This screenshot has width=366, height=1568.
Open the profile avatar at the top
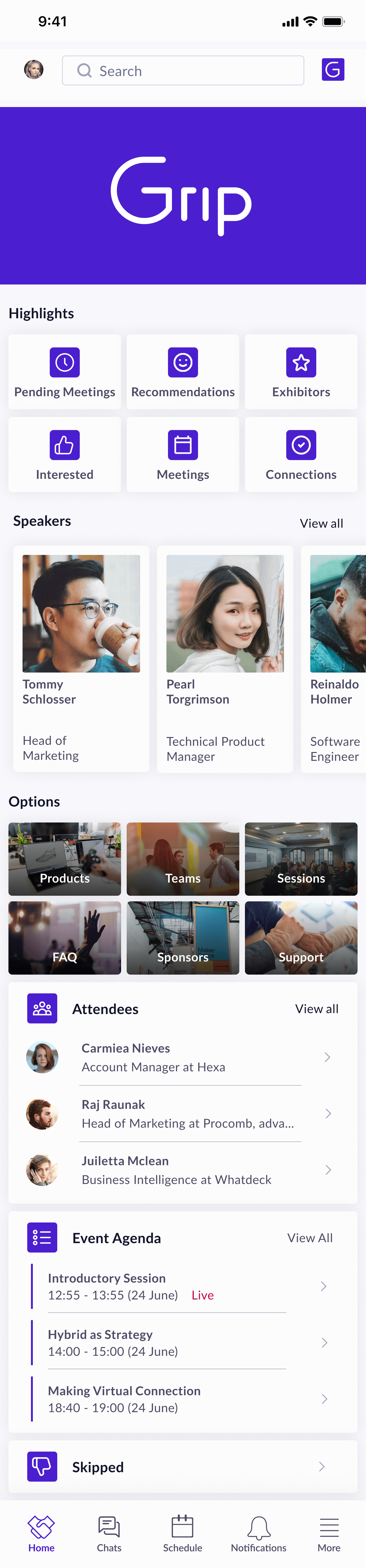point(34,70)
